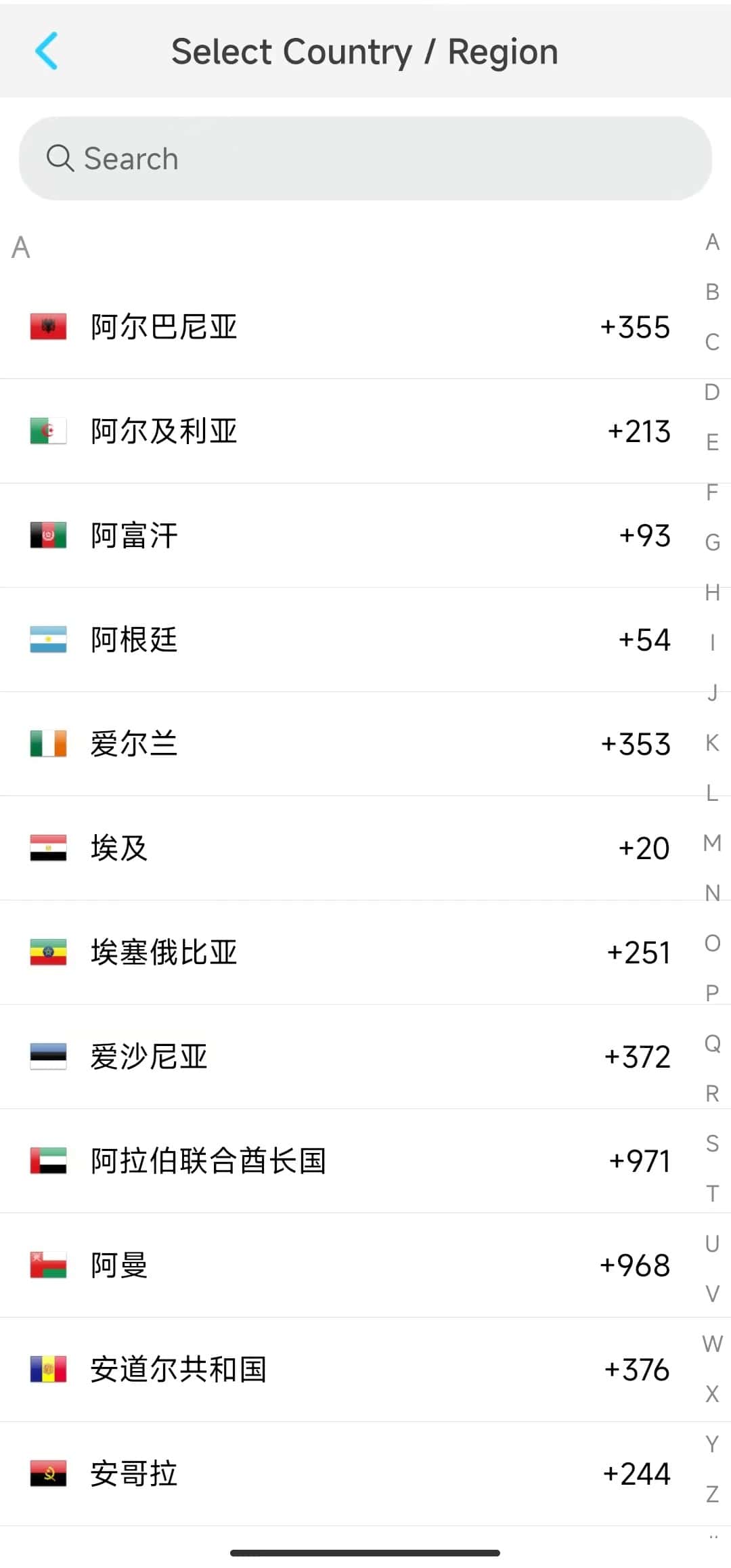This screenshot has height=1568, width=731.
Task: Jump to letter Z in index
Action: (712, 1494)
